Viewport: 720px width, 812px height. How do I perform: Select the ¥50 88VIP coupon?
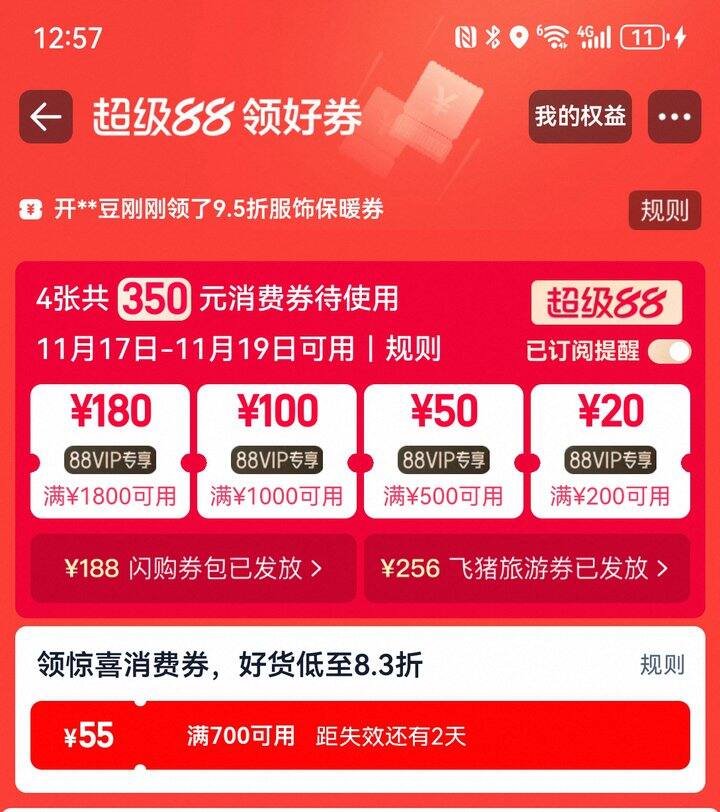(x=443, y=450)
